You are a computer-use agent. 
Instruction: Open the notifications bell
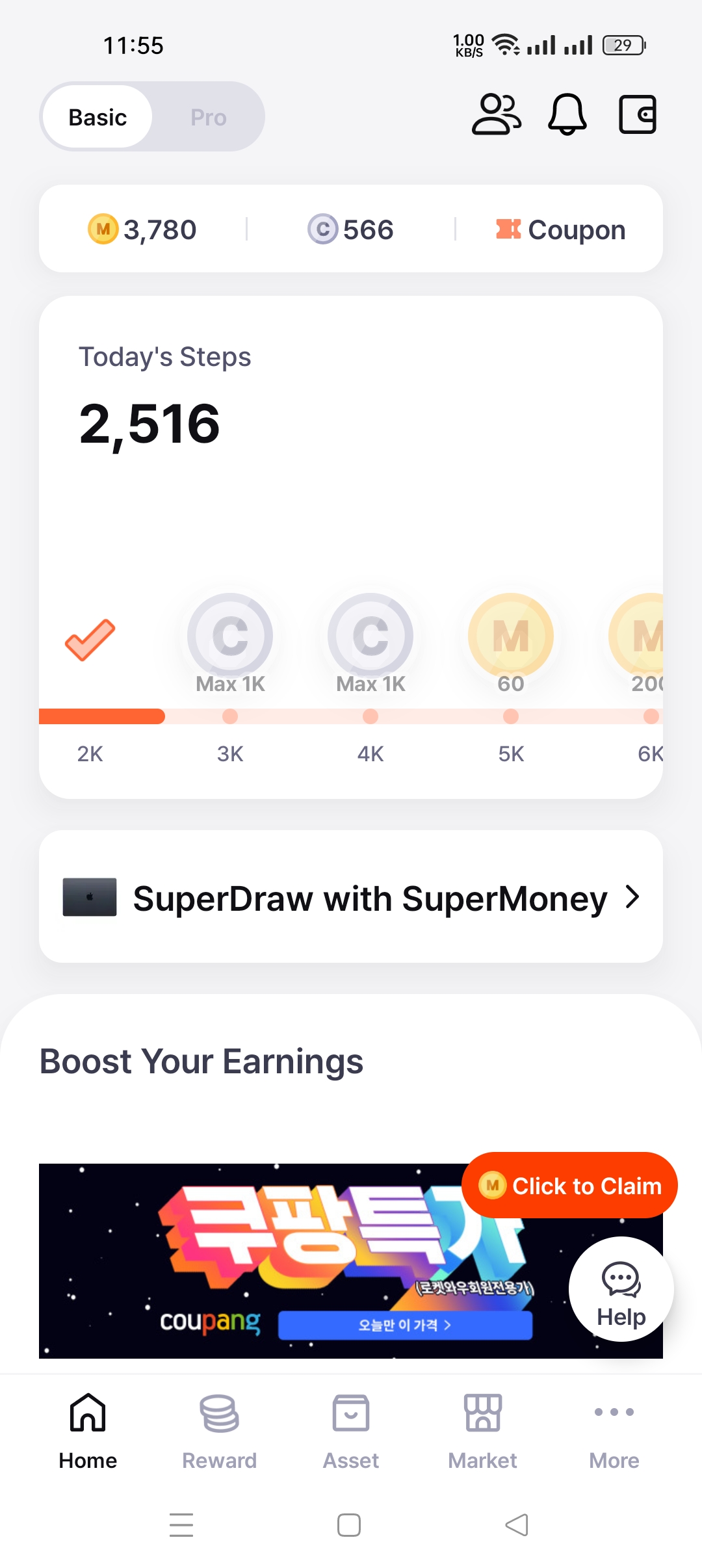(x=567, y=115)
